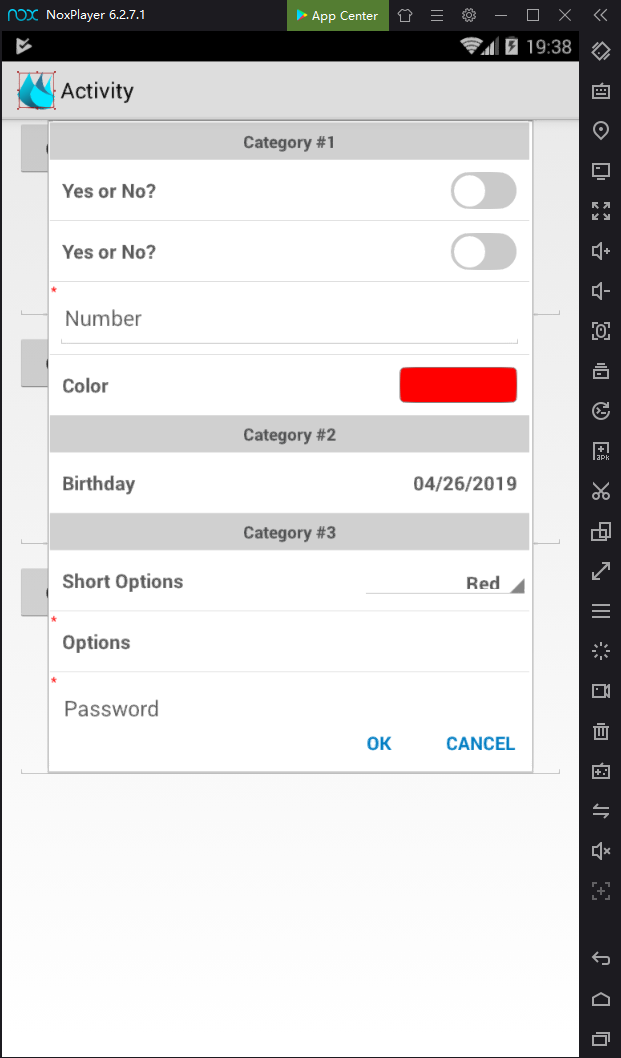621x1058 pixels.
Task: Tap the Password field
Action: [288, 709]
